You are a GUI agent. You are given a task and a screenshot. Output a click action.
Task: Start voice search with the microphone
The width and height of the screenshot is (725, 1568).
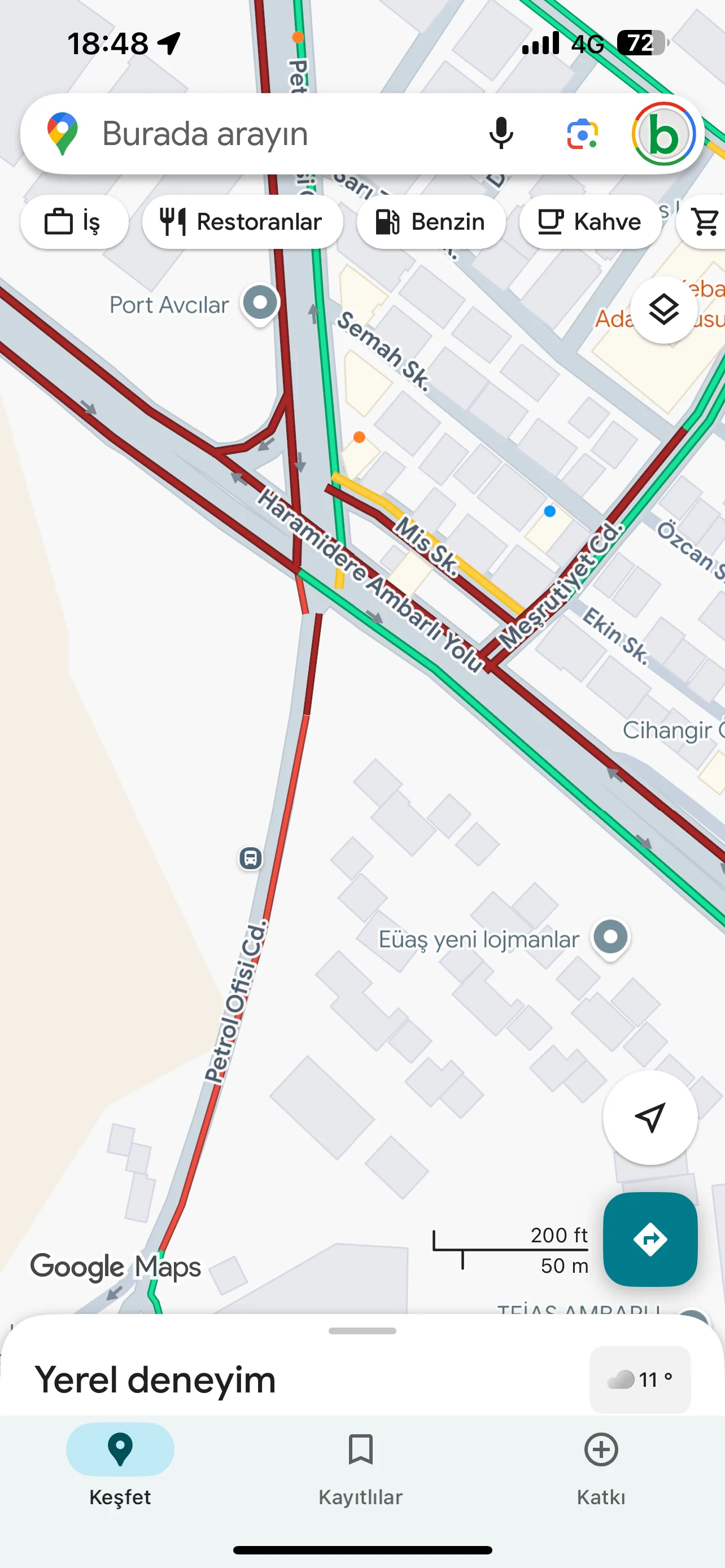(501, 134)
